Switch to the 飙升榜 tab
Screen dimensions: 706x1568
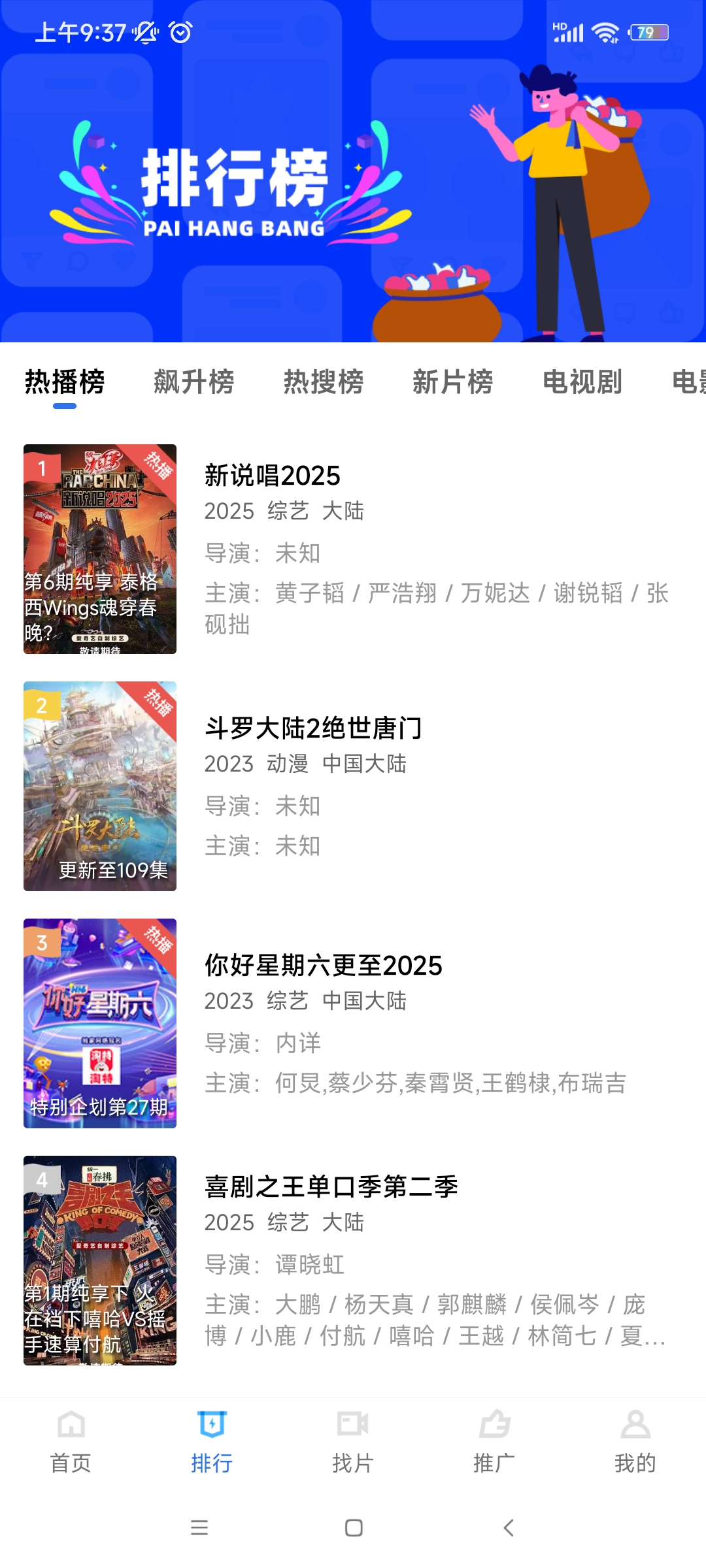tap(194, 384)
